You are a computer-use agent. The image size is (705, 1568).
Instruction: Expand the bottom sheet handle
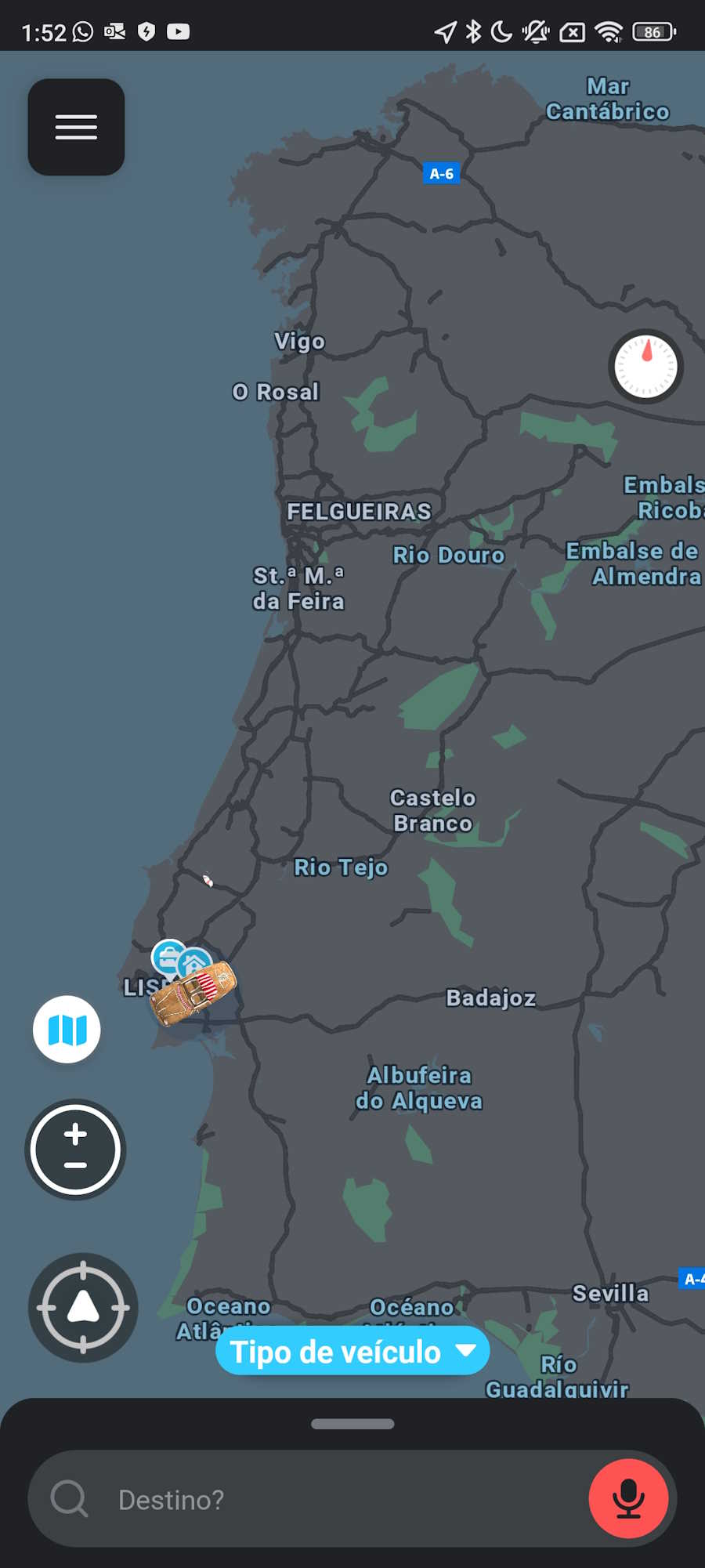click(352, 1424)
